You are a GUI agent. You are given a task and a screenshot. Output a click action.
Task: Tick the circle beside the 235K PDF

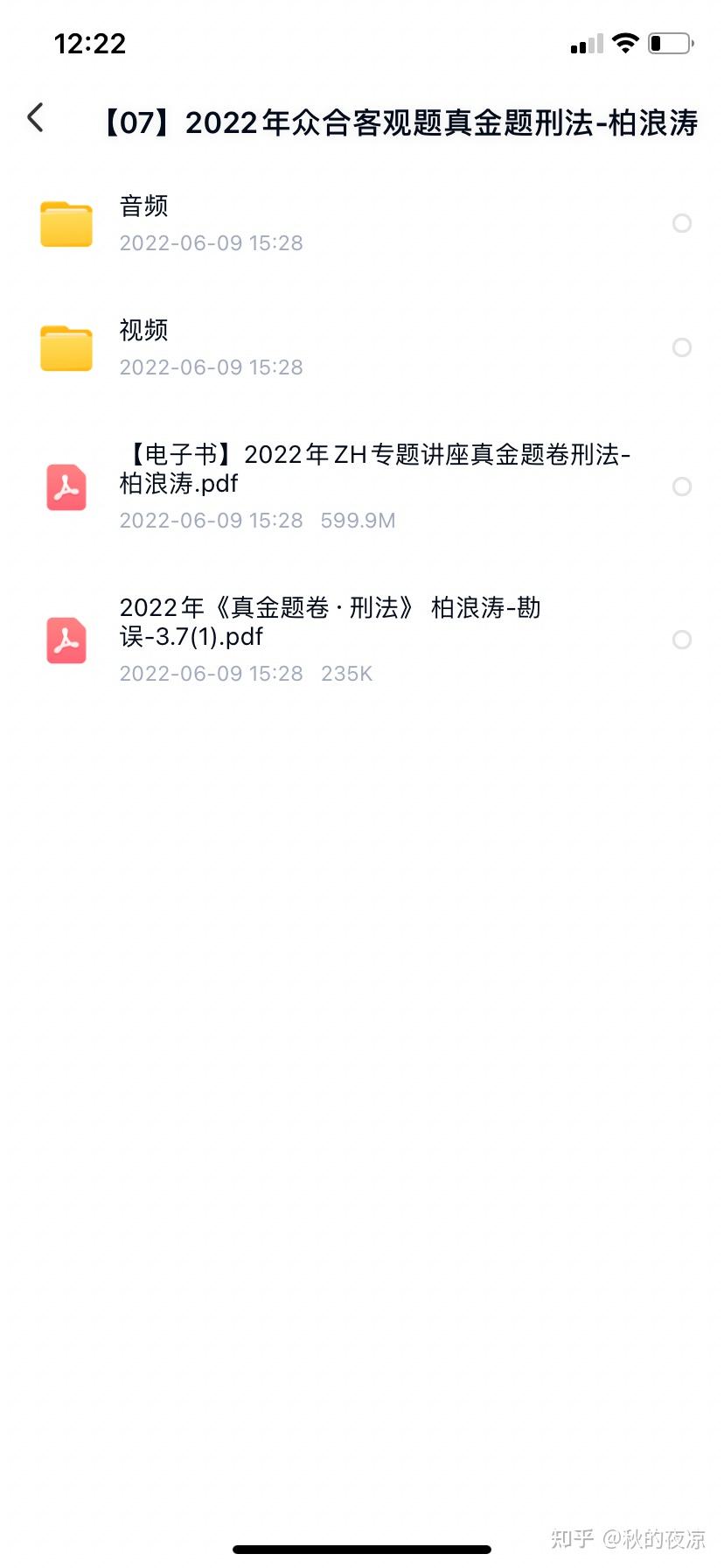pyautogui.click(x=682, y=640)
